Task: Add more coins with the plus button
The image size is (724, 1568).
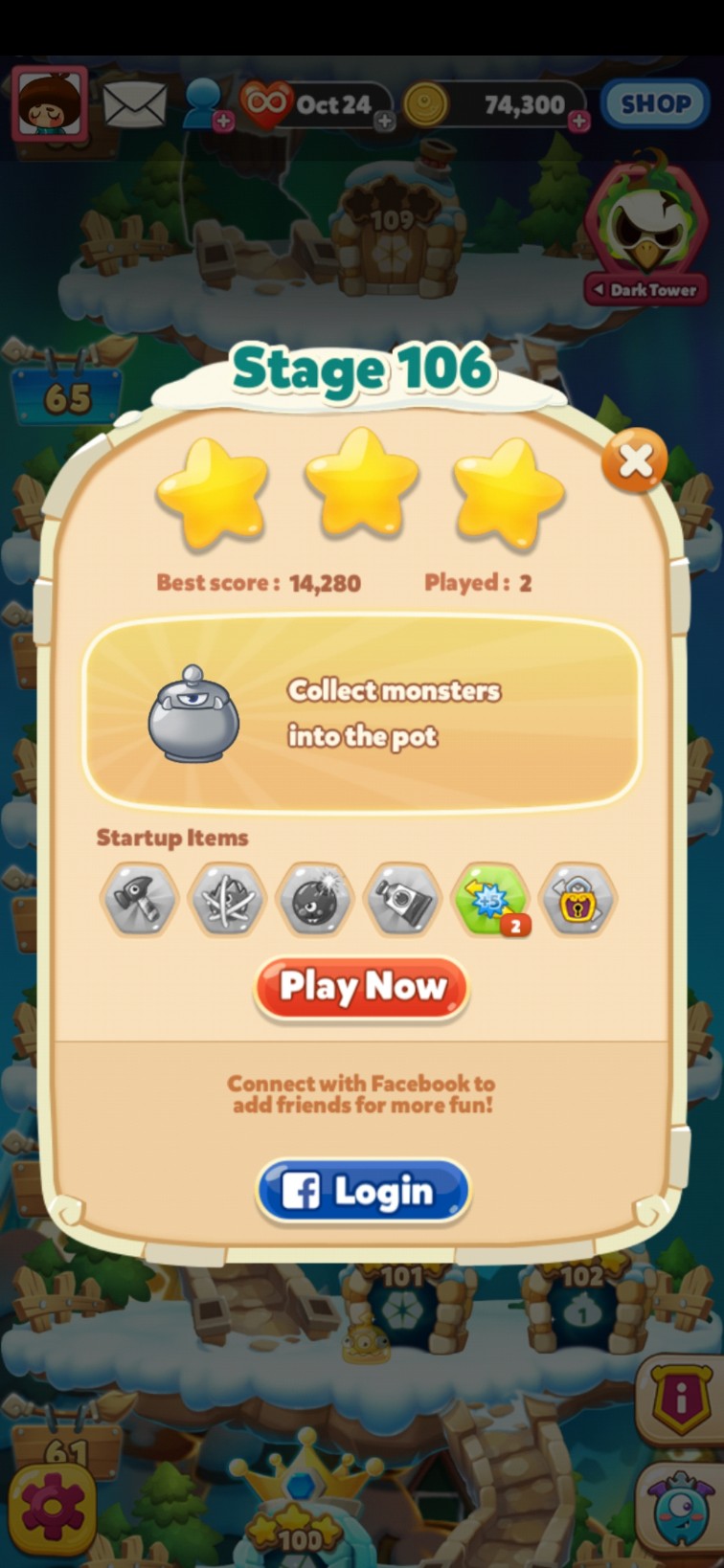Action: (x=578, y=122)
